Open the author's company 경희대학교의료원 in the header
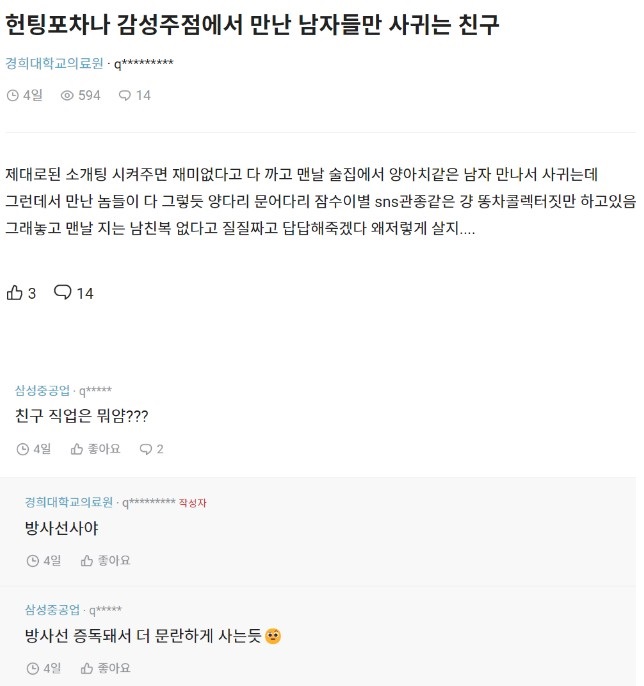The image size is (644, 686). pos(54,63)
